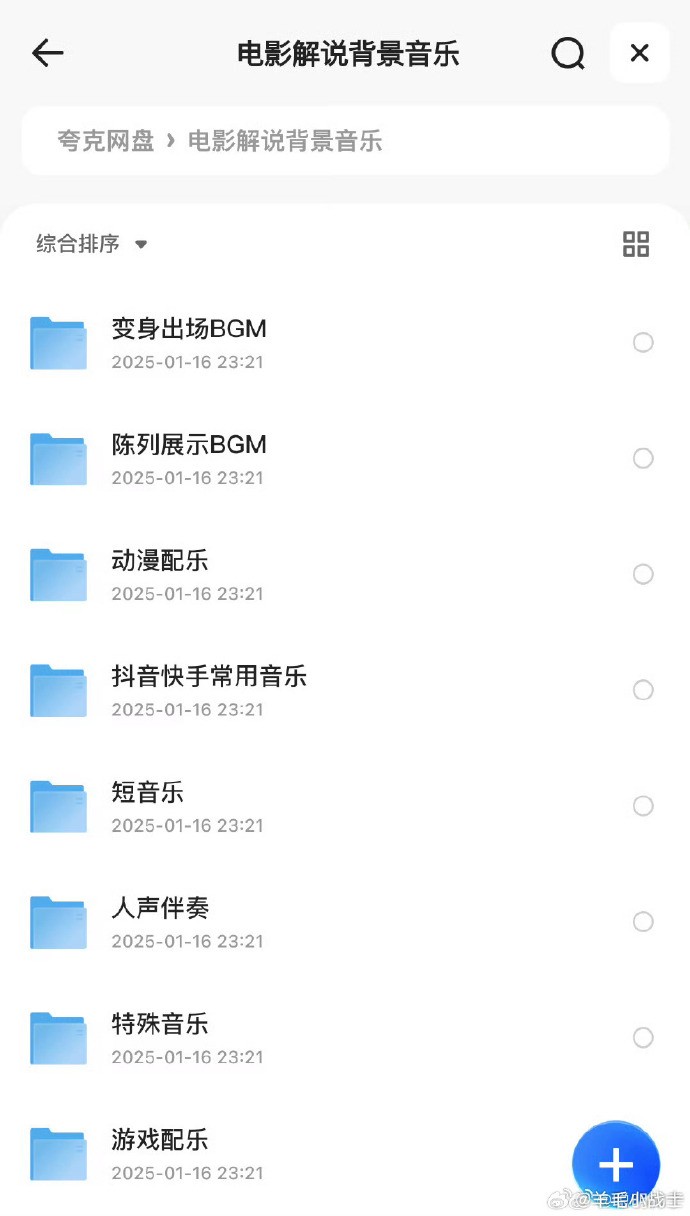Close the folder view with X

tap(640, 53)
